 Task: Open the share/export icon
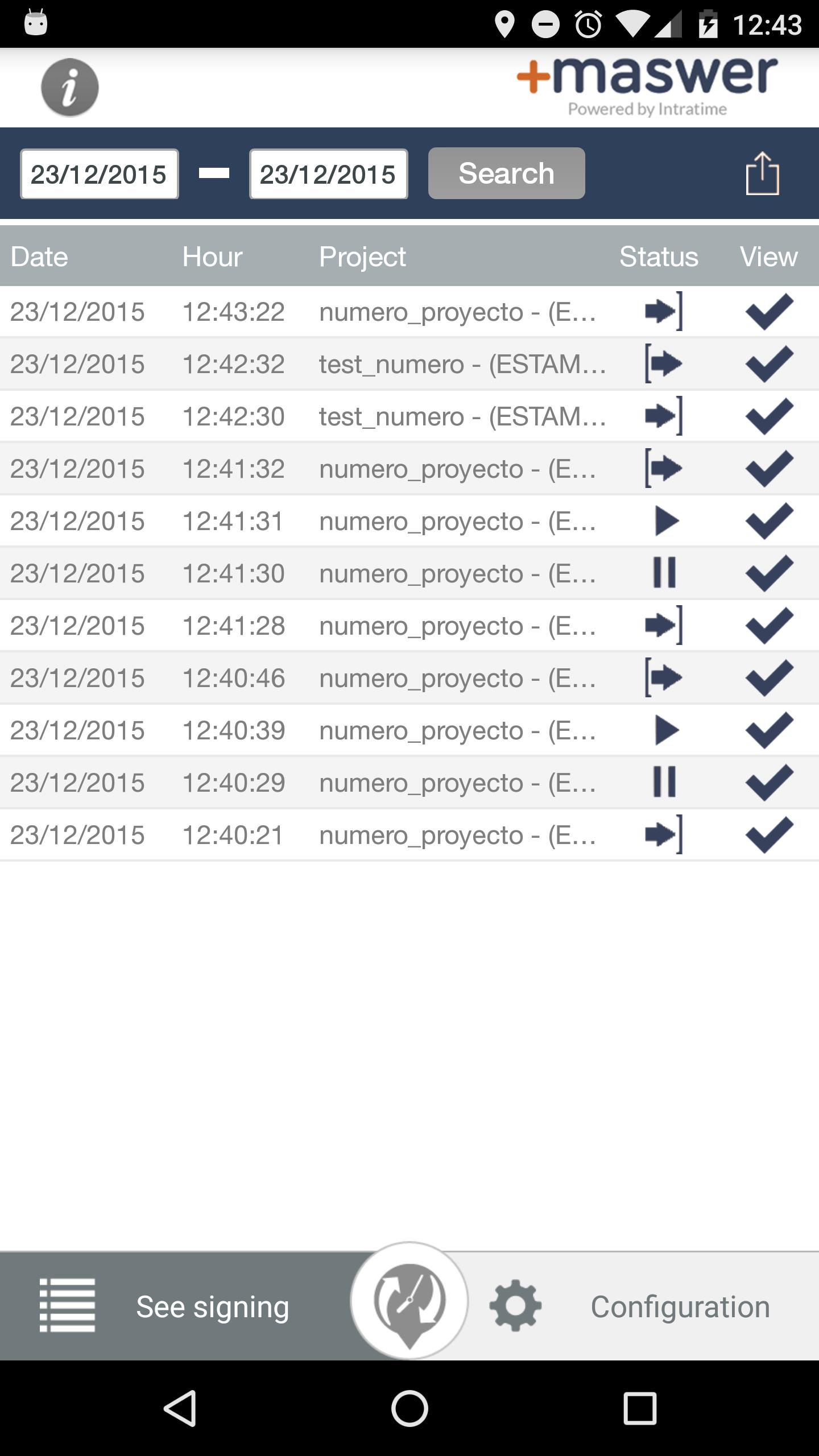point(762,173)
